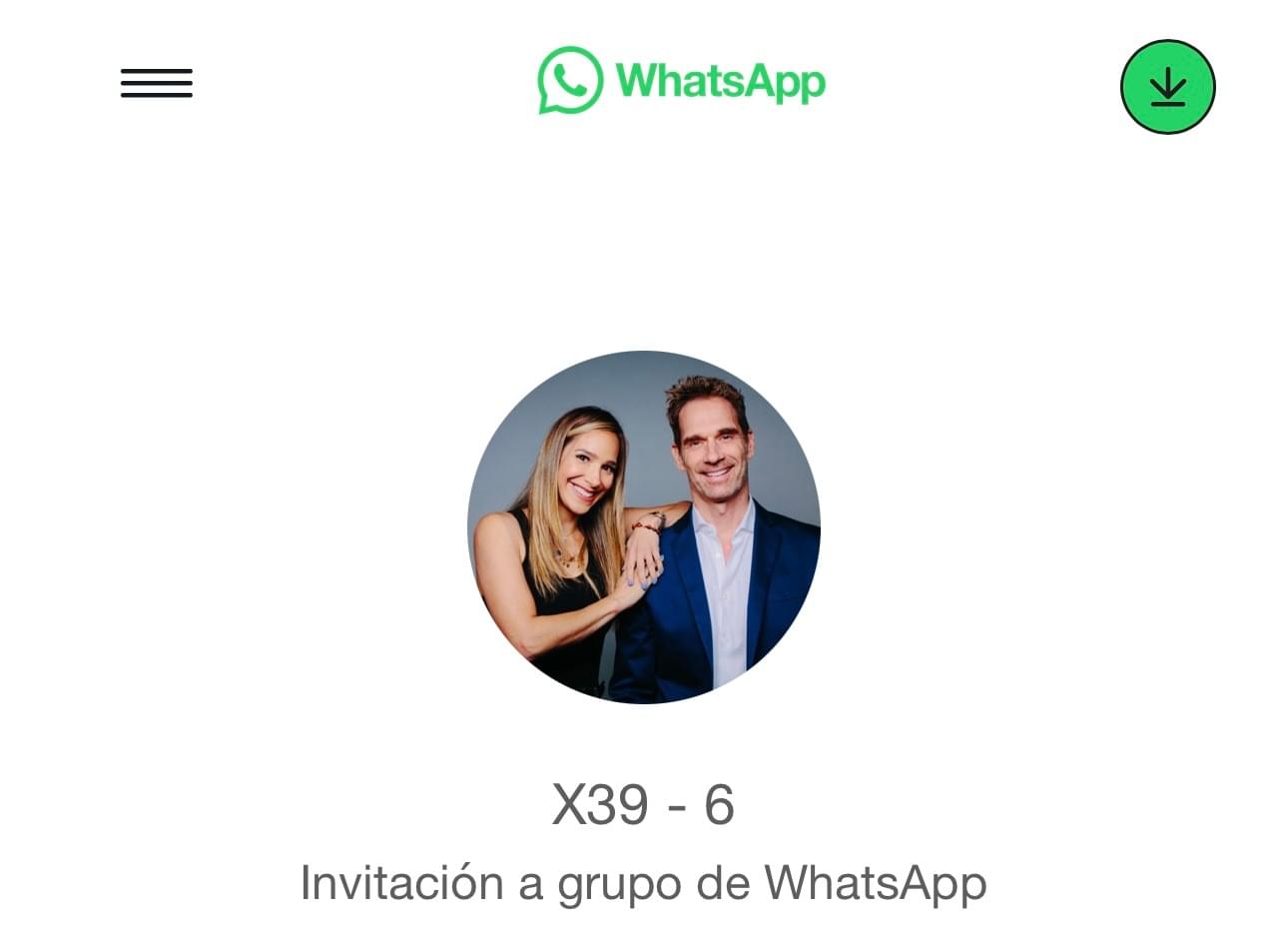Tap the green download button
This screenshot has height=949, width=1288.
coord(1167,87)
